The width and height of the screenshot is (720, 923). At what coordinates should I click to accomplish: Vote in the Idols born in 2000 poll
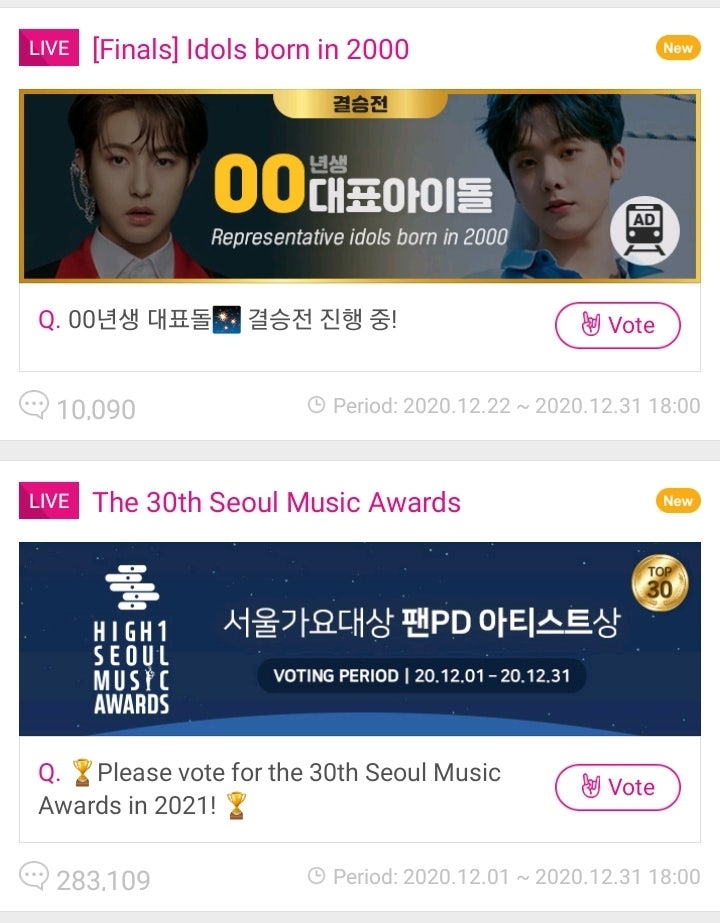point(617,325)
